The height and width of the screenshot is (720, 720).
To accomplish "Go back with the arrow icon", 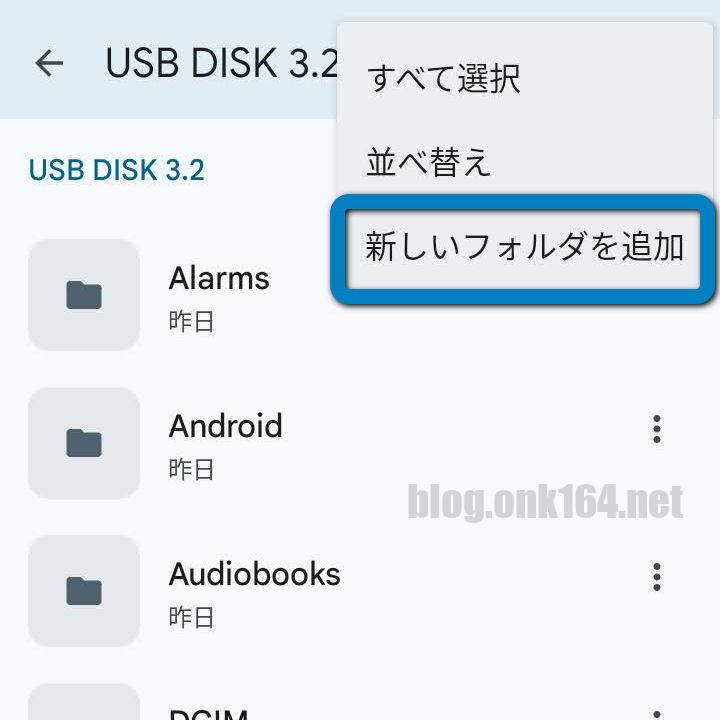I will (48, 63).
